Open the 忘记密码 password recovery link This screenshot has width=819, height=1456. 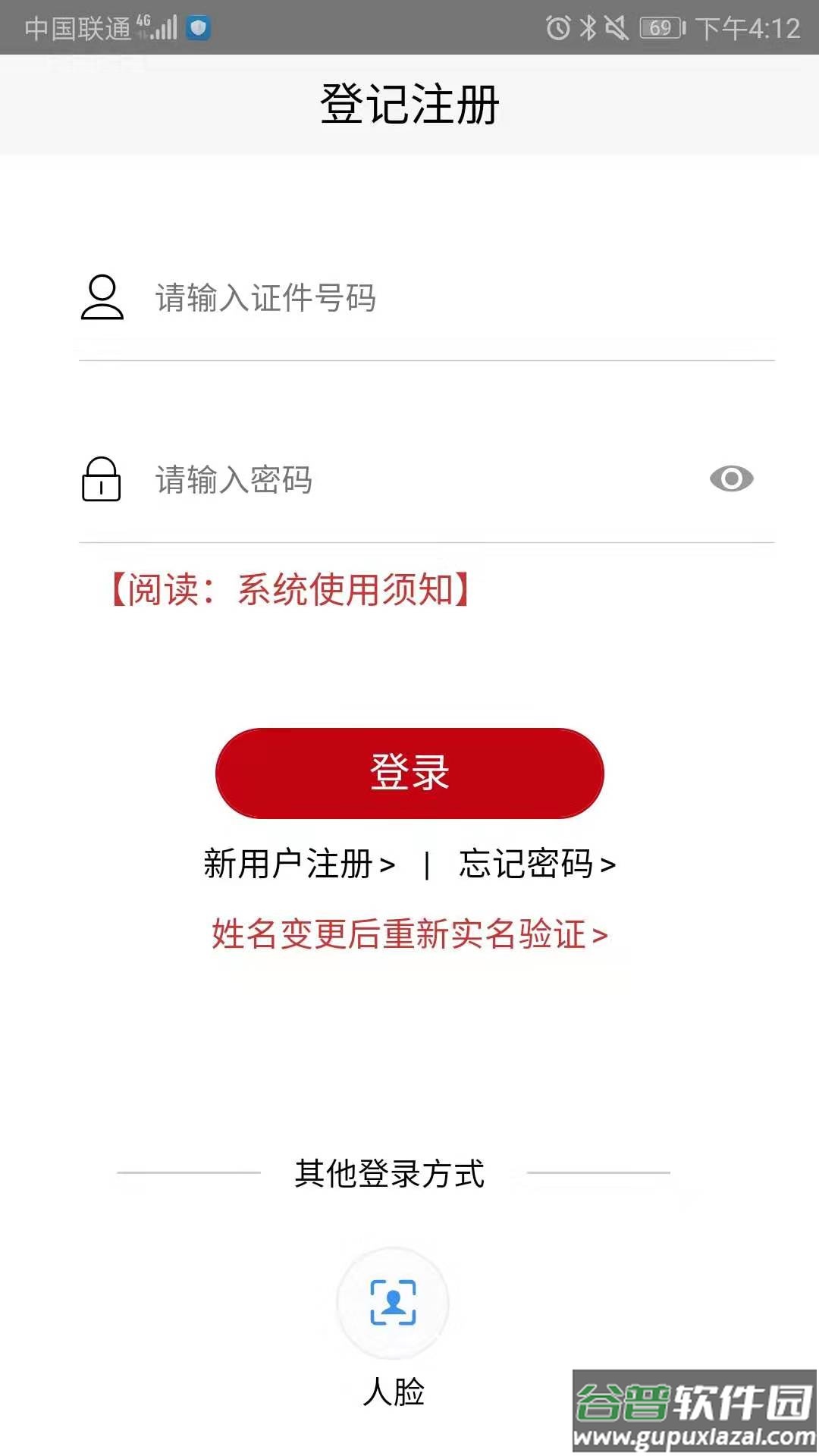point(535,864)
